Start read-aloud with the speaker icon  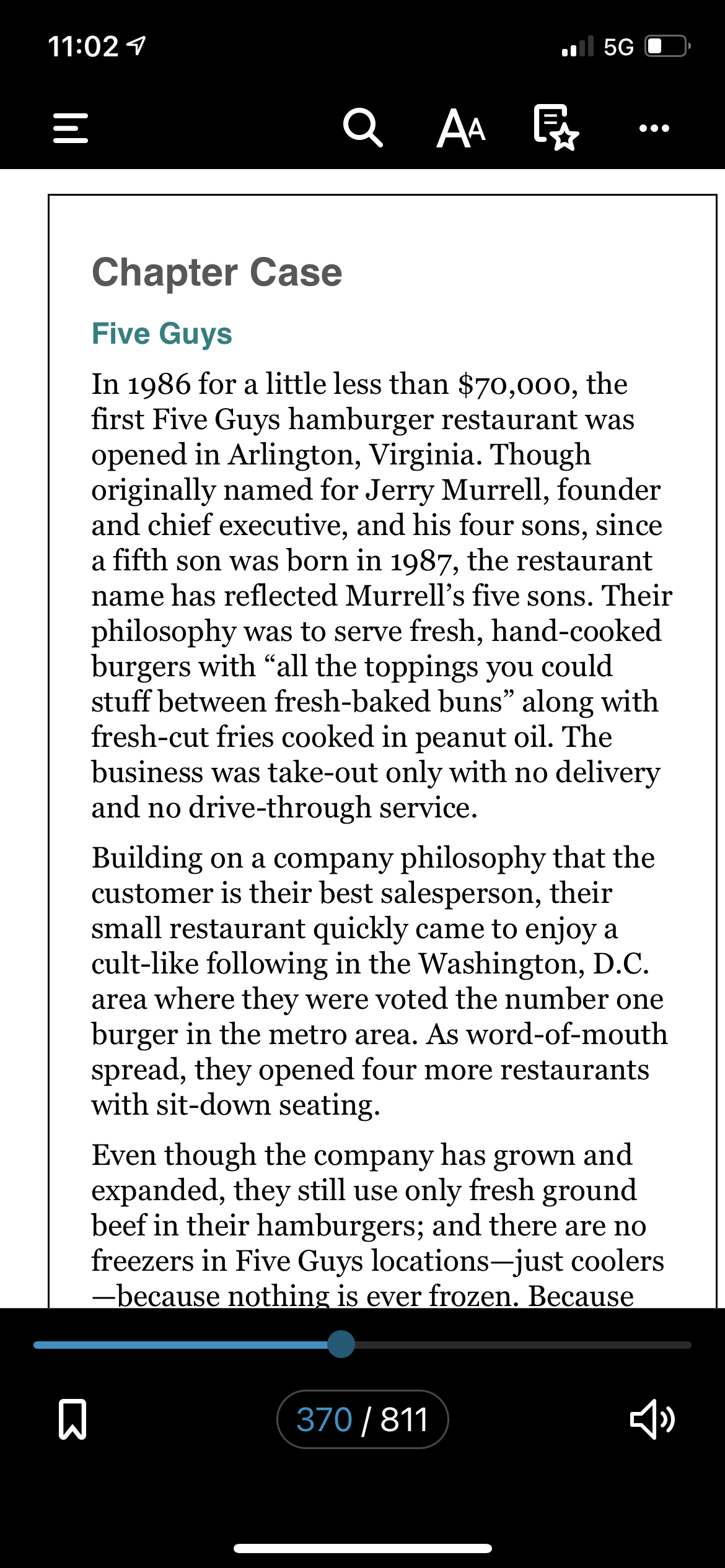(652, 1419)
